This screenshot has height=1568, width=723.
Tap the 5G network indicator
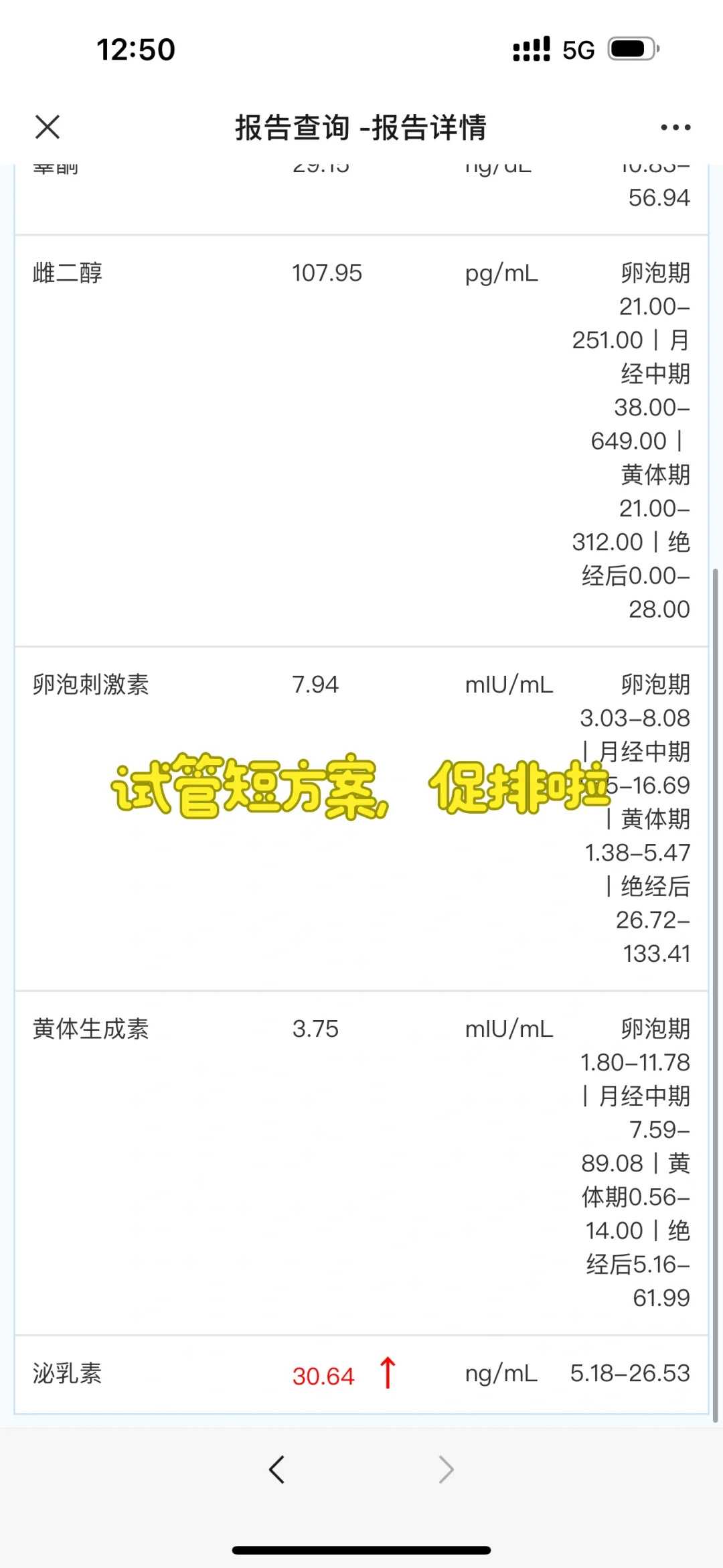(580, 48)
